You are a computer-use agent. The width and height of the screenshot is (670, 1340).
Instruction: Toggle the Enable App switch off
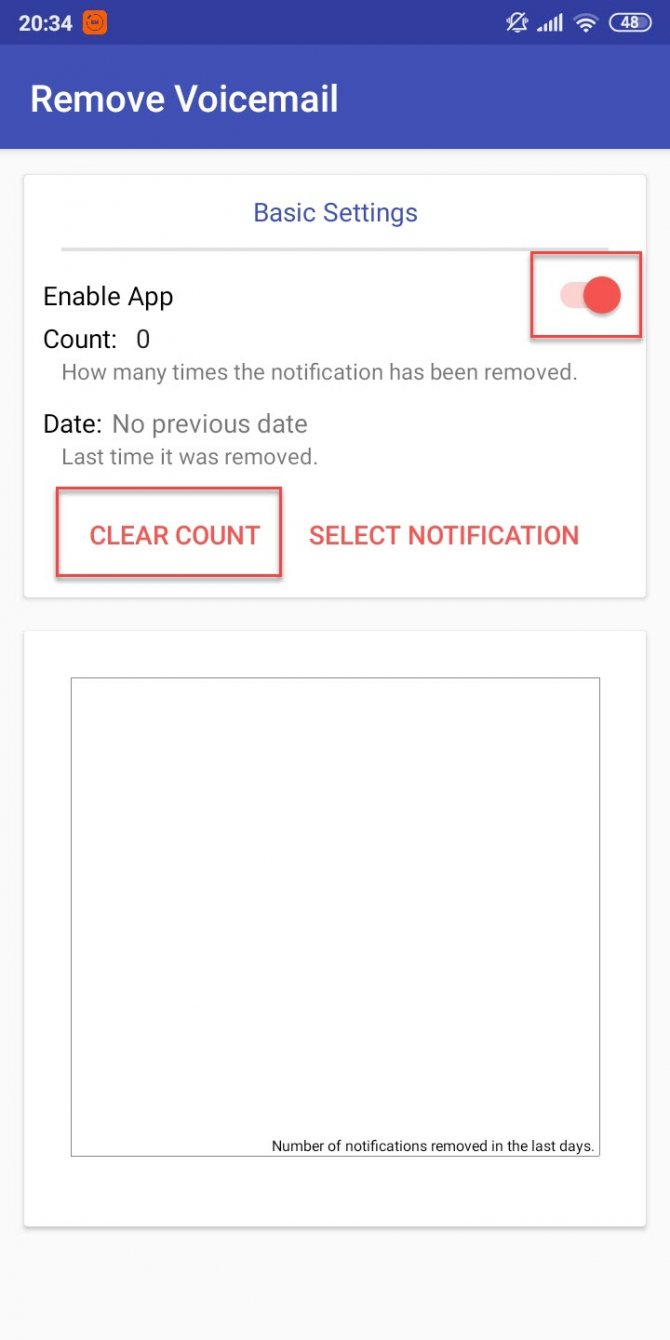tap(591, 295)
